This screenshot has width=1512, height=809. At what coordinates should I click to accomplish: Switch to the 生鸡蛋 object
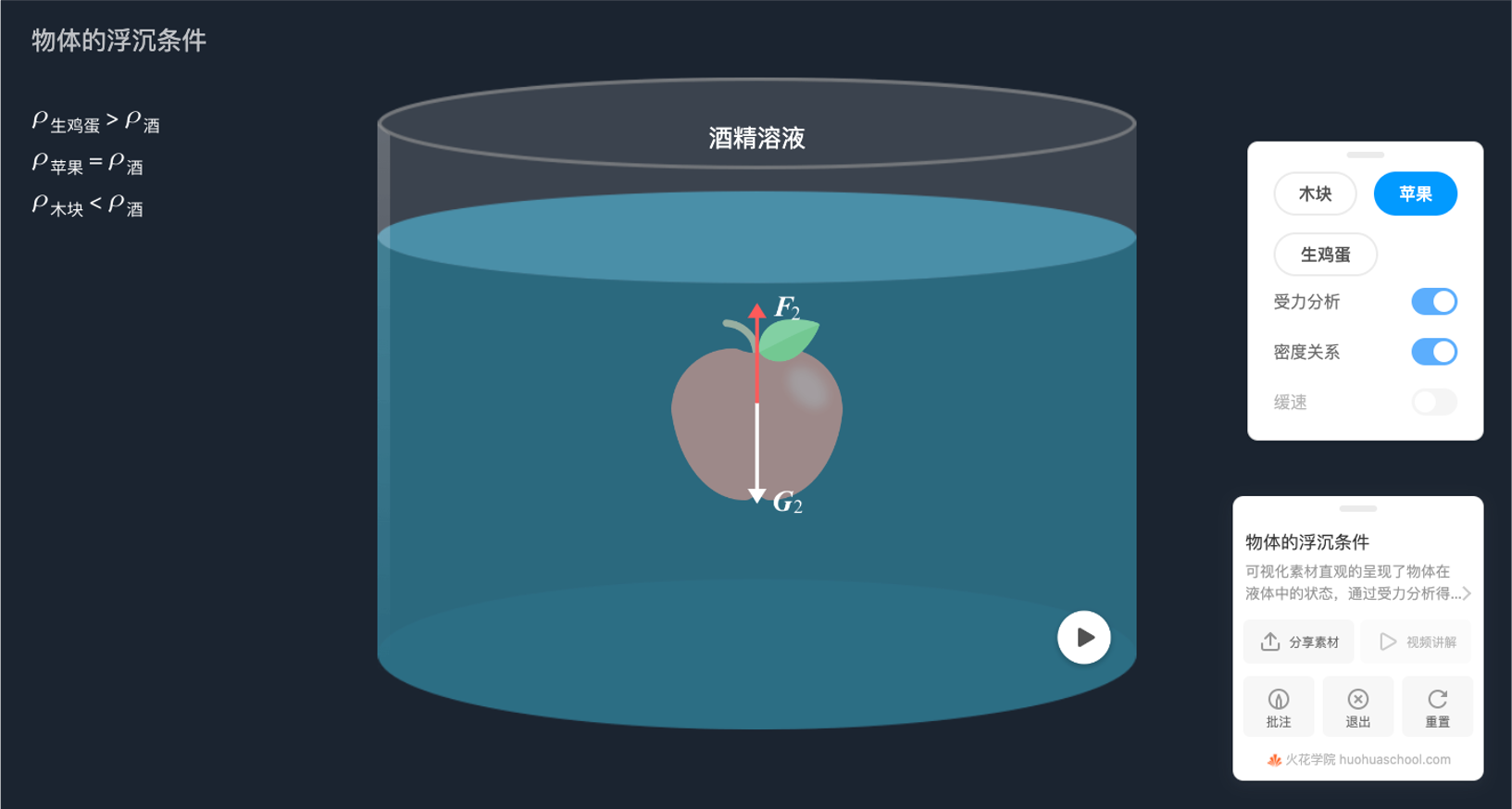[1325, 255]
